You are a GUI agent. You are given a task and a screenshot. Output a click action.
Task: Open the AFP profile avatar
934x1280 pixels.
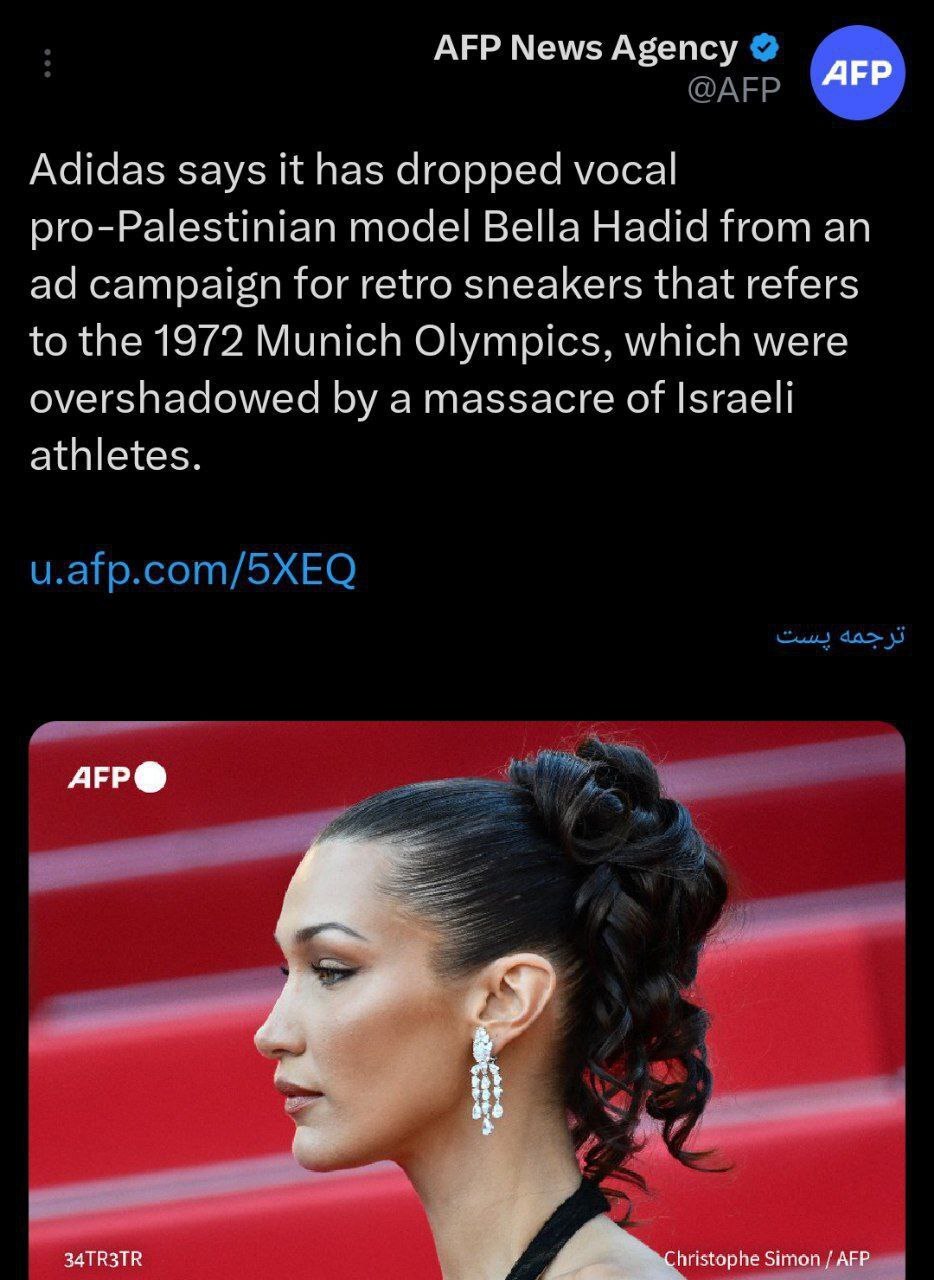point(856,73)
